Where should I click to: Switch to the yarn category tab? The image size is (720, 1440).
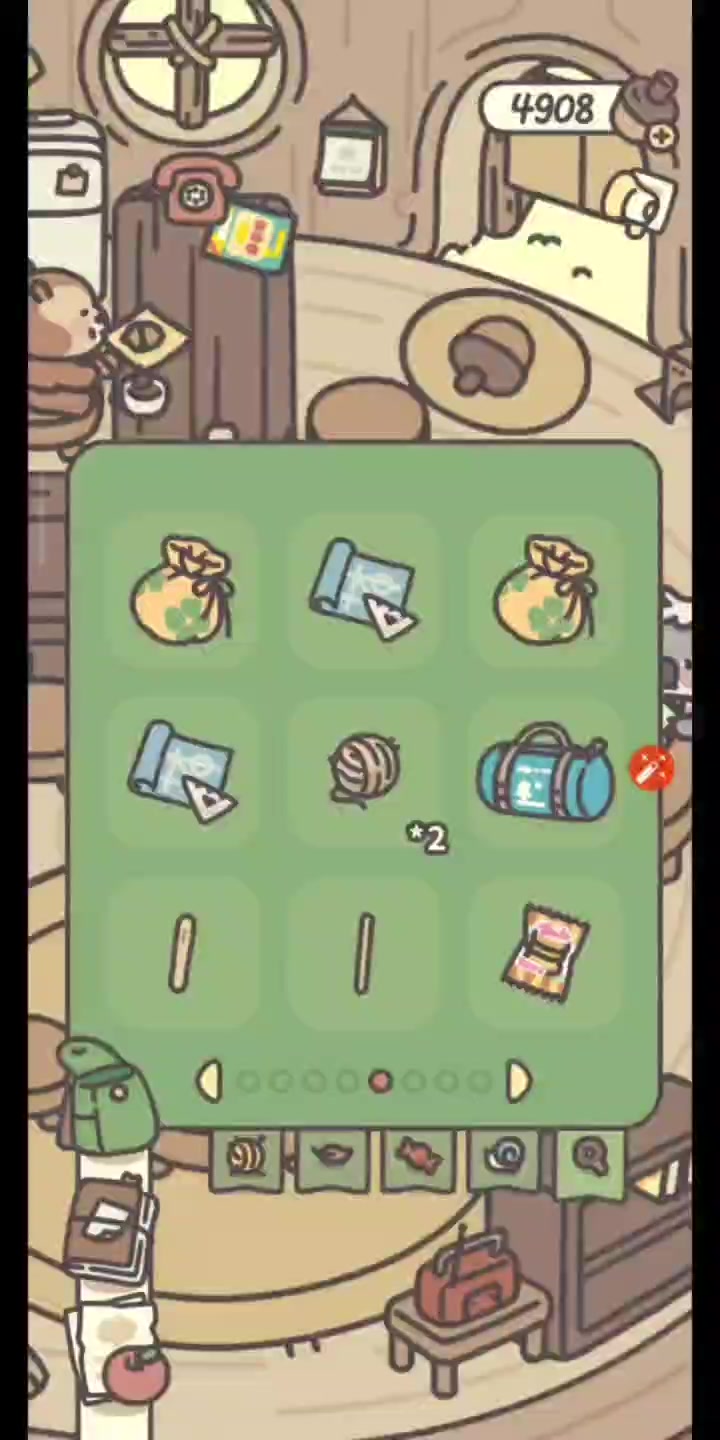pos(246,1158)
